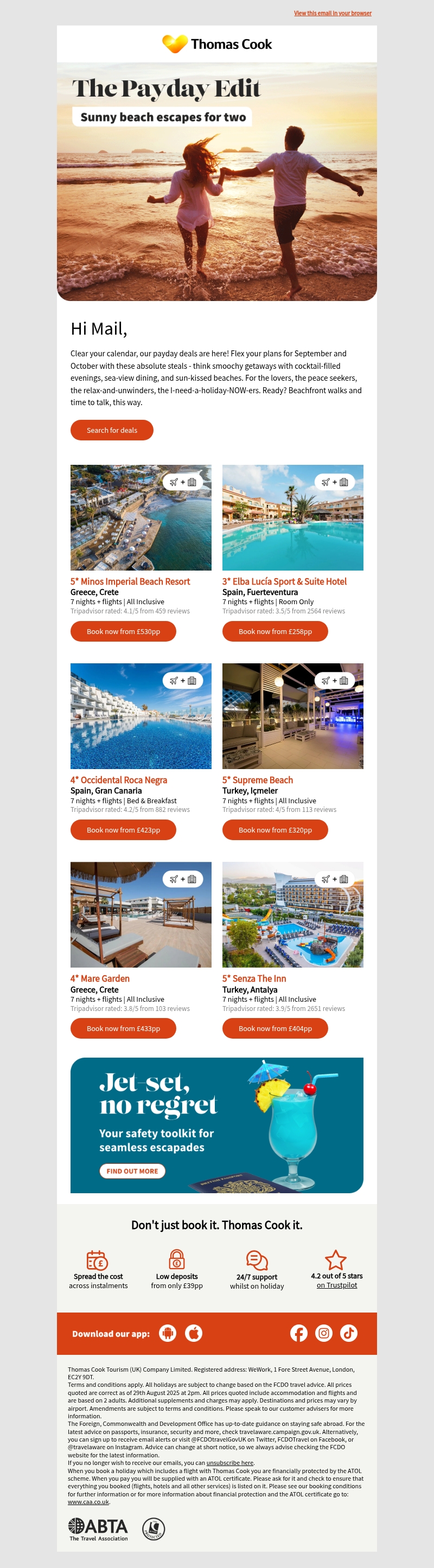Tap the 'unsubscribe here' link

229,1463
